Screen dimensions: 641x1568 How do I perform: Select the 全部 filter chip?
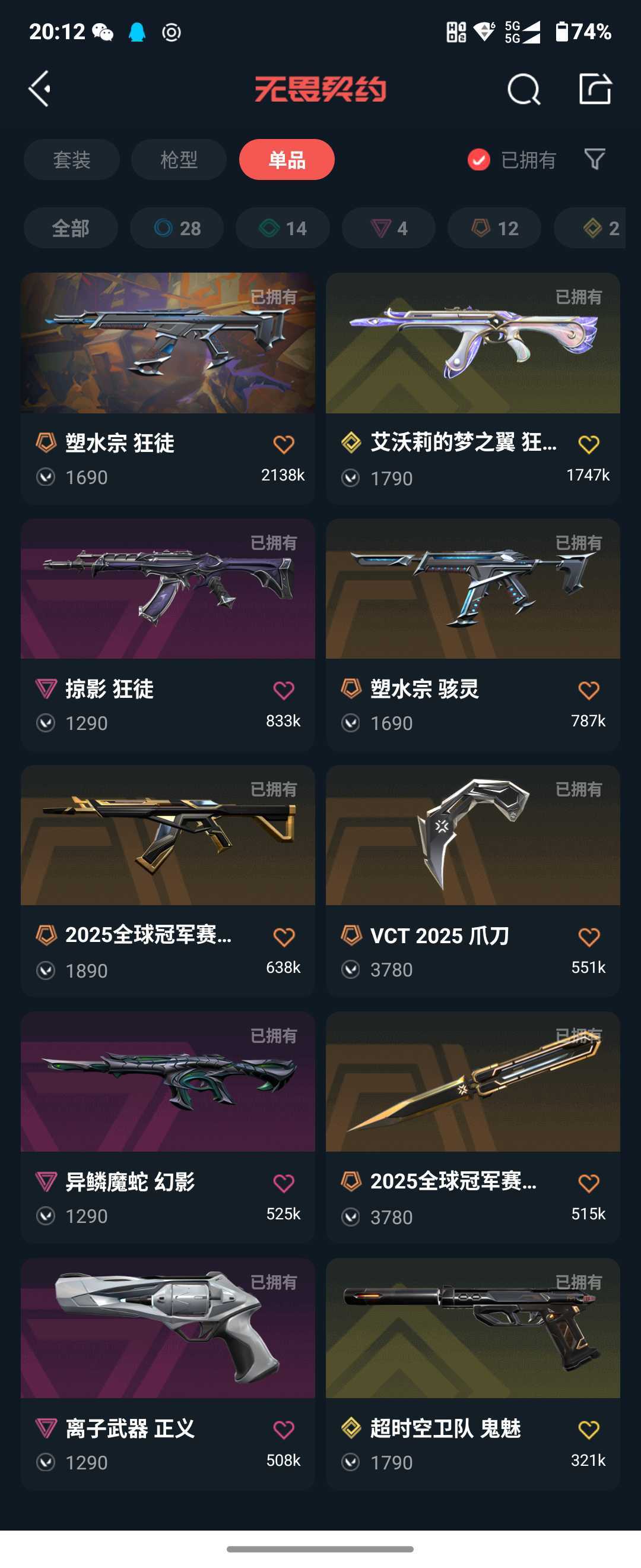(x=71, y=228)
